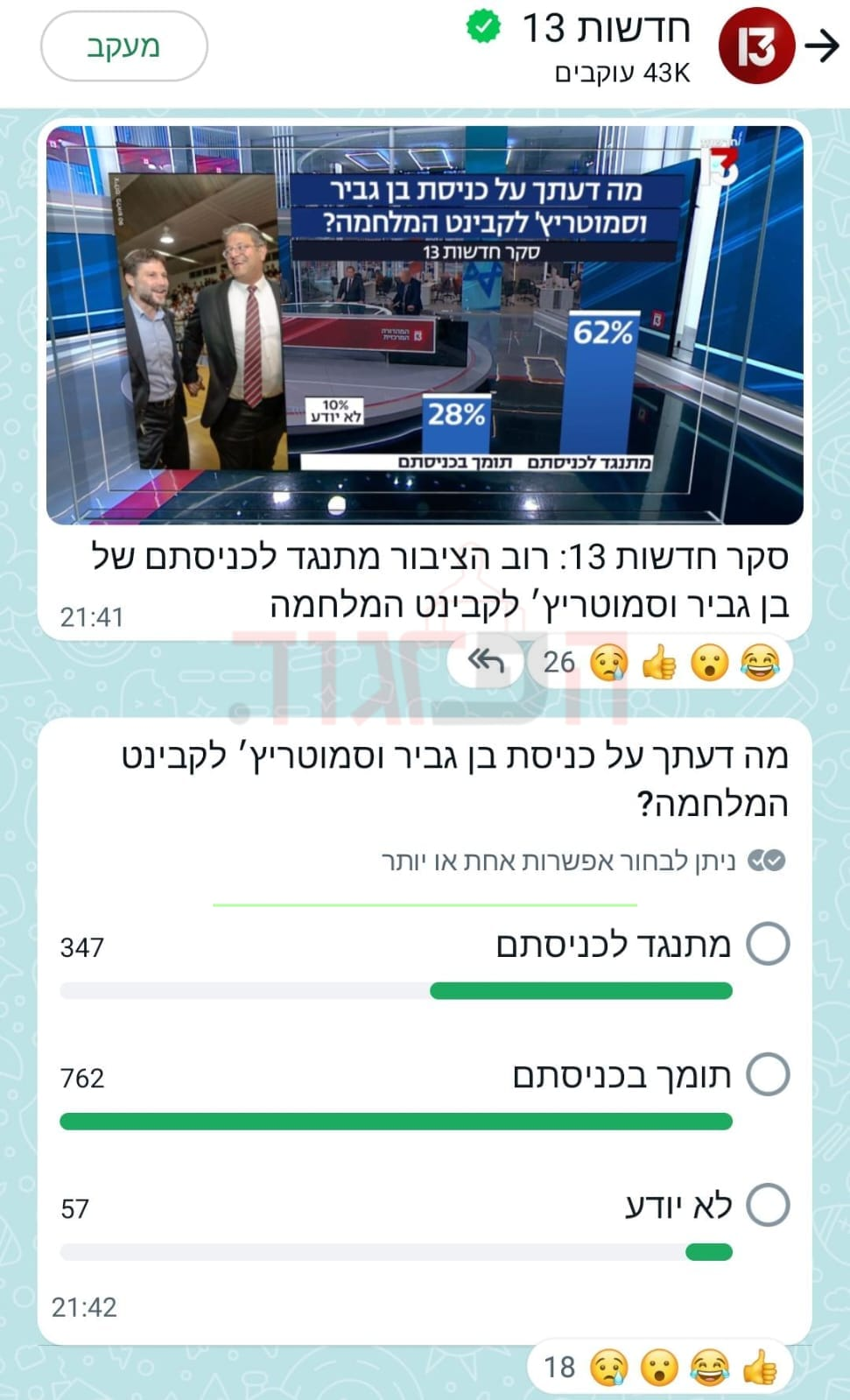
Task: Follow the channel with מעקב button
Action: 123,46
